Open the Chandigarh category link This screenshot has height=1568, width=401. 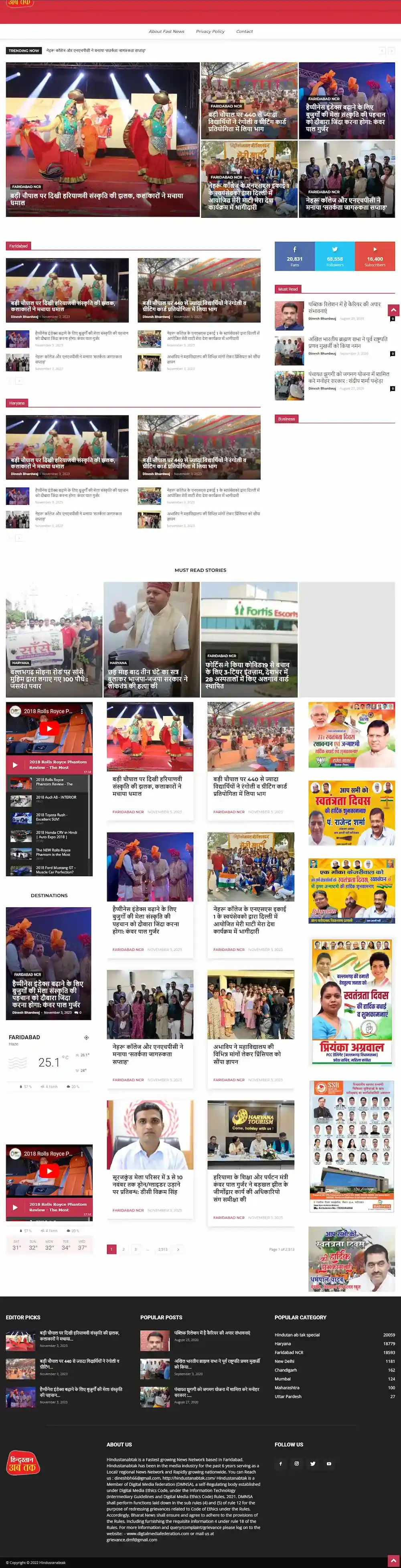pos(286,1369)
